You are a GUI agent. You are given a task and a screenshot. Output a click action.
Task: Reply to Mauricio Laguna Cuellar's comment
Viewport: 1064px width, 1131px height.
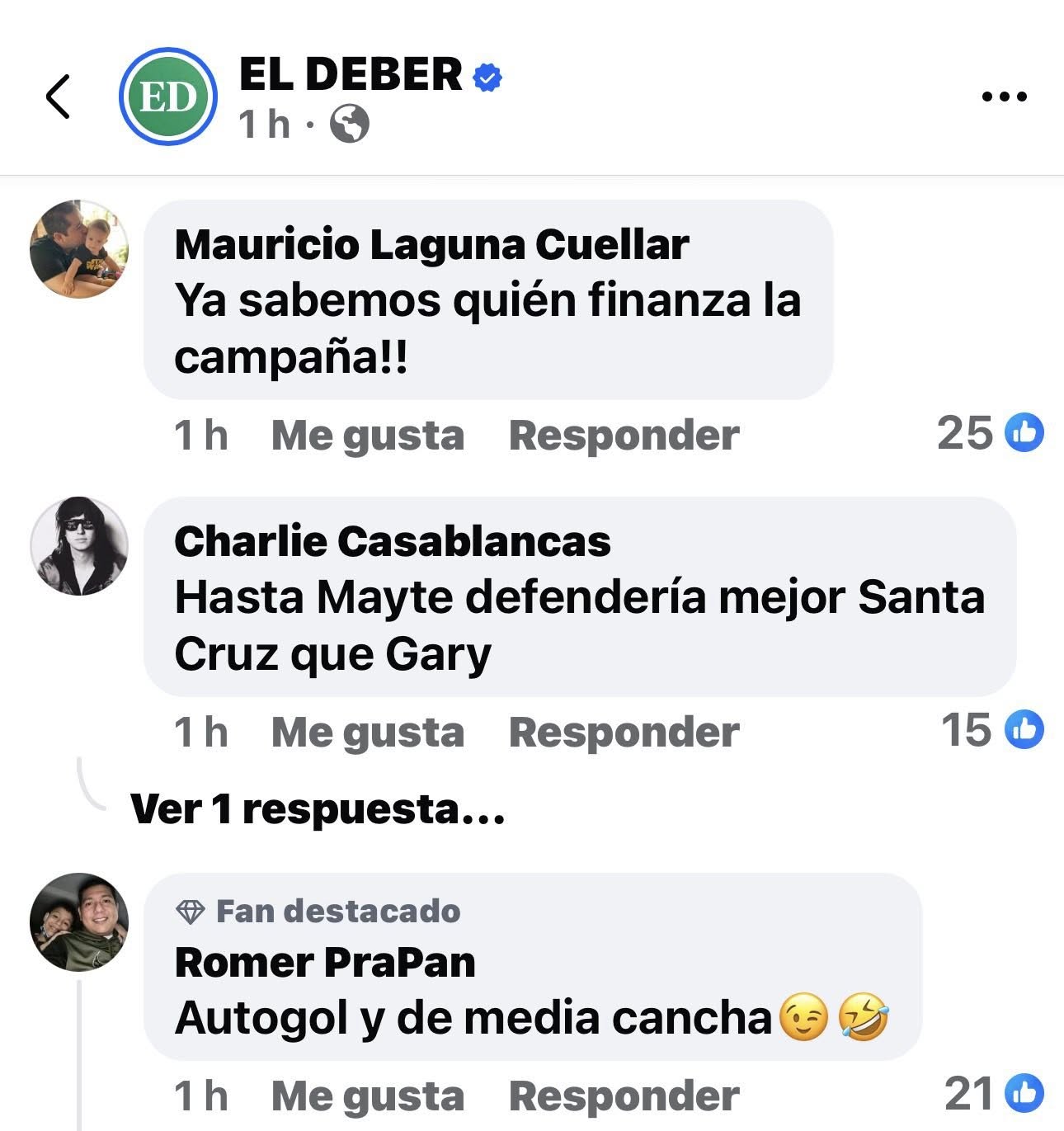tap(624, 436)
